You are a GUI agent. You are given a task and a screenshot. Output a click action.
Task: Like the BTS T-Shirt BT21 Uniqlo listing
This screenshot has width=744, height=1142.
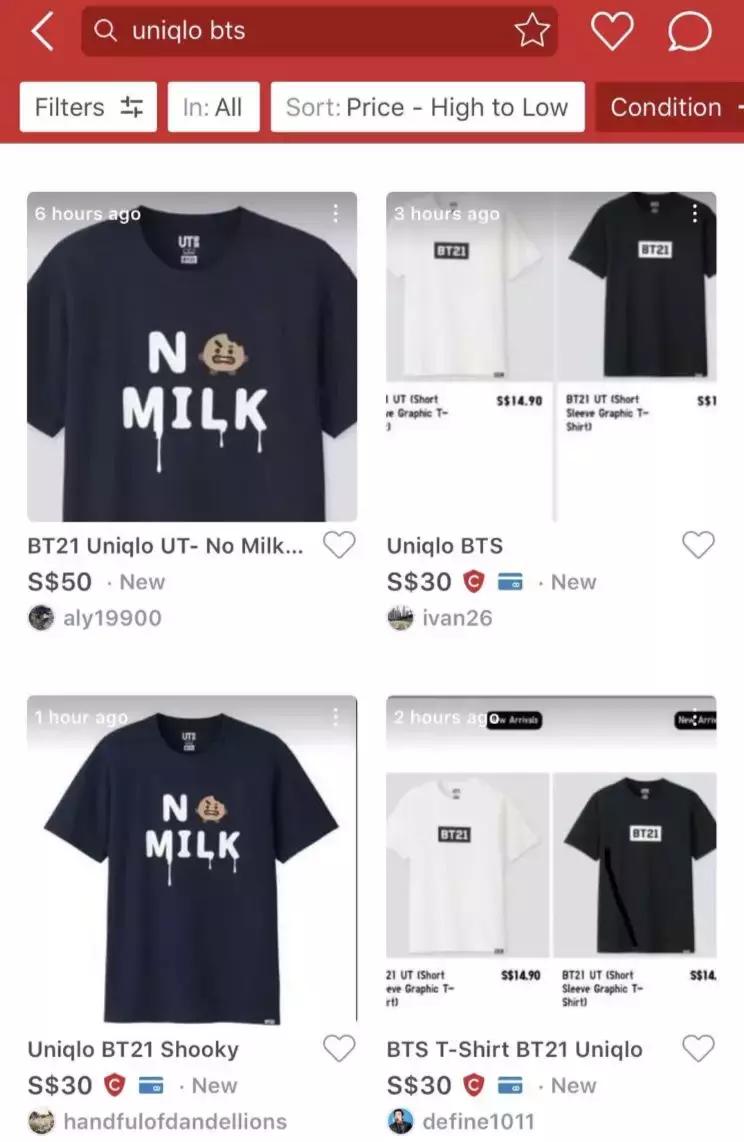(698, 1049)
